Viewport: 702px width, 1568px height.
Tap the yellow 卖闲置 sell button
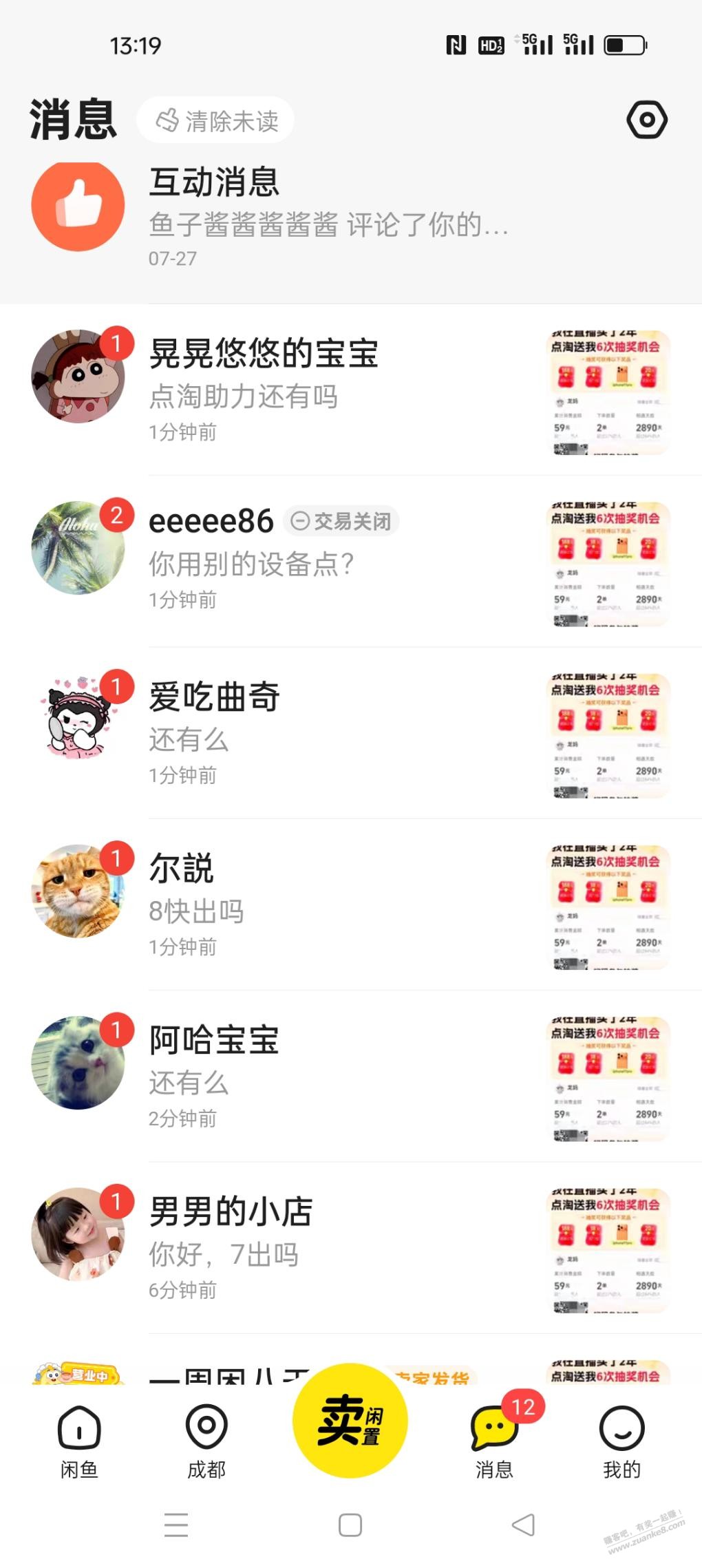[x=350, y=1421]
